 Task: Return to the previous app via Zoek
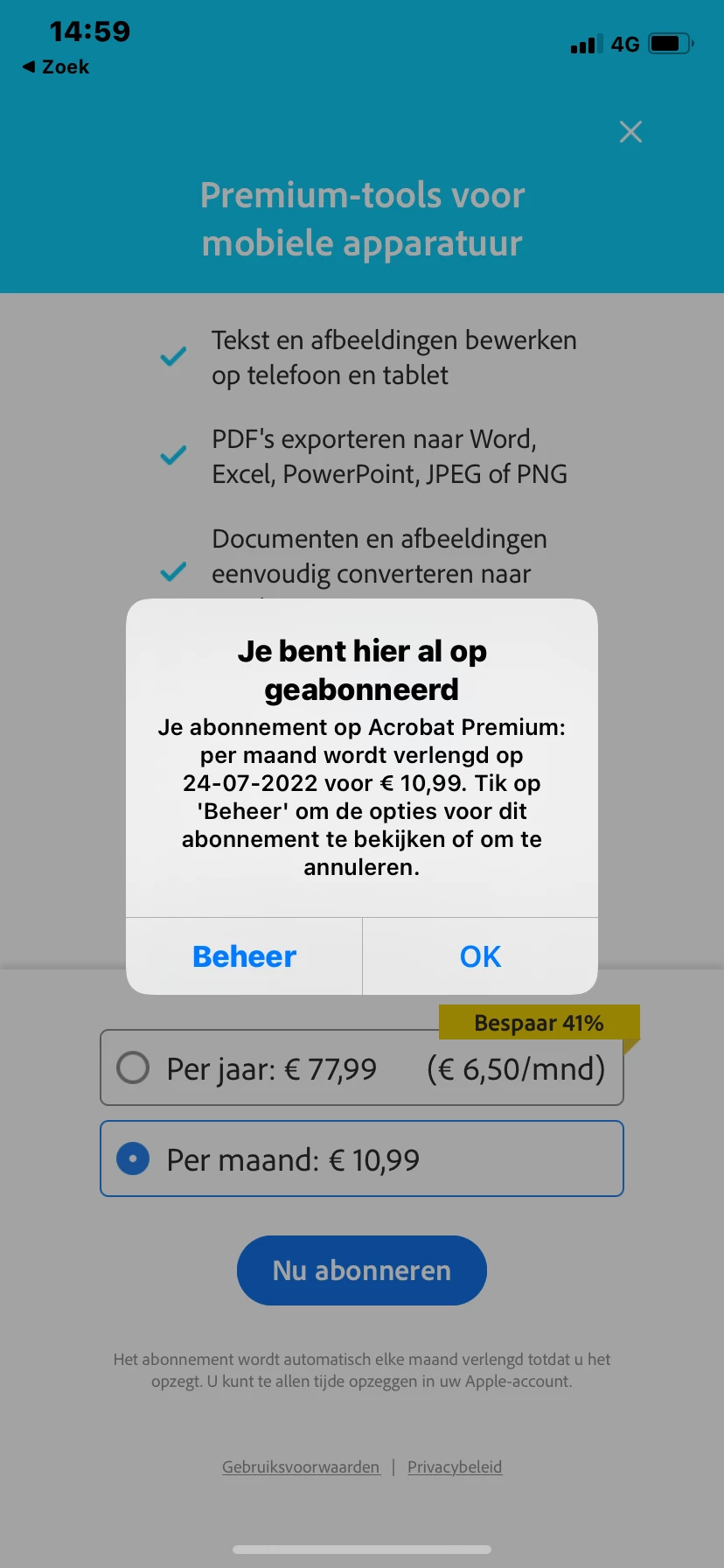click(x=56, y=67)
